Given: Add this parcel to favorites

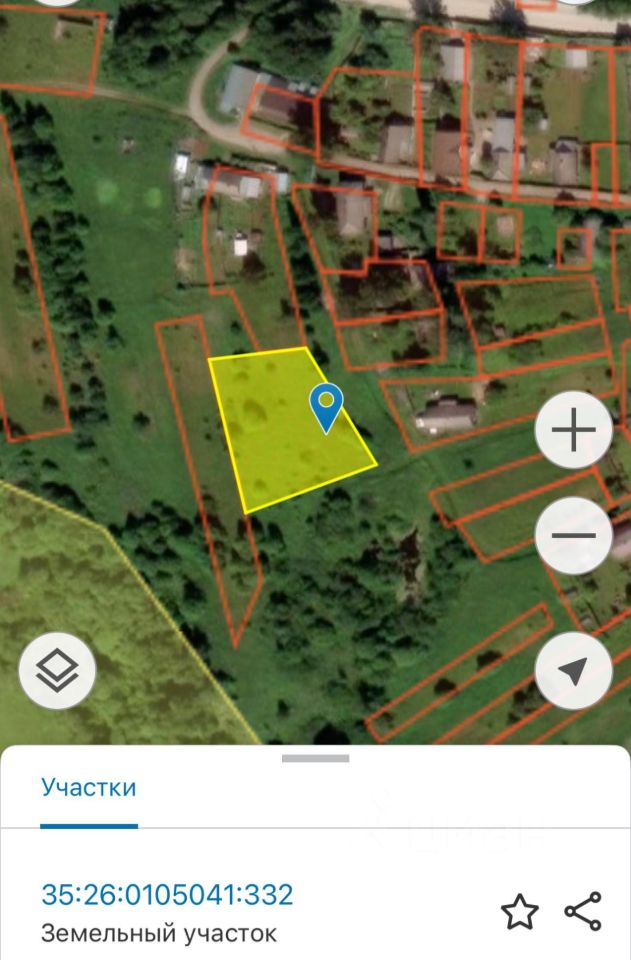Looking at the screenshot, I should (519, 912).
